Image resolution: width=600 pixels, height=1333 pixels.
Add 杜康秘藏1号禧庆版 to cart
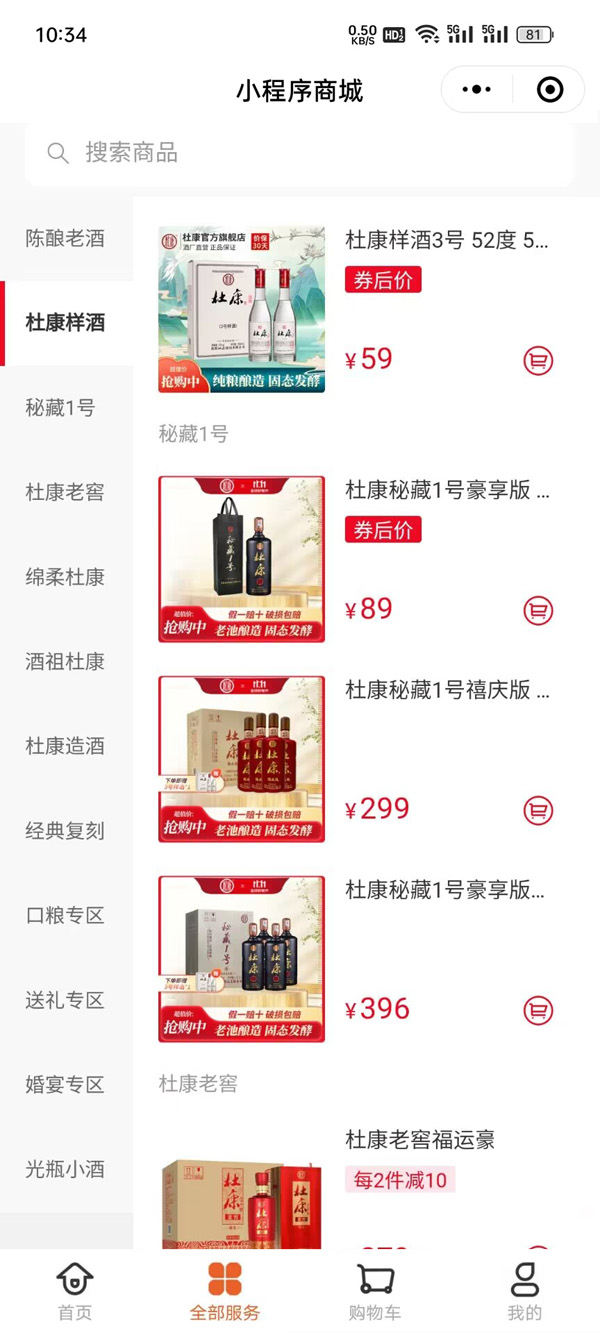538,810
